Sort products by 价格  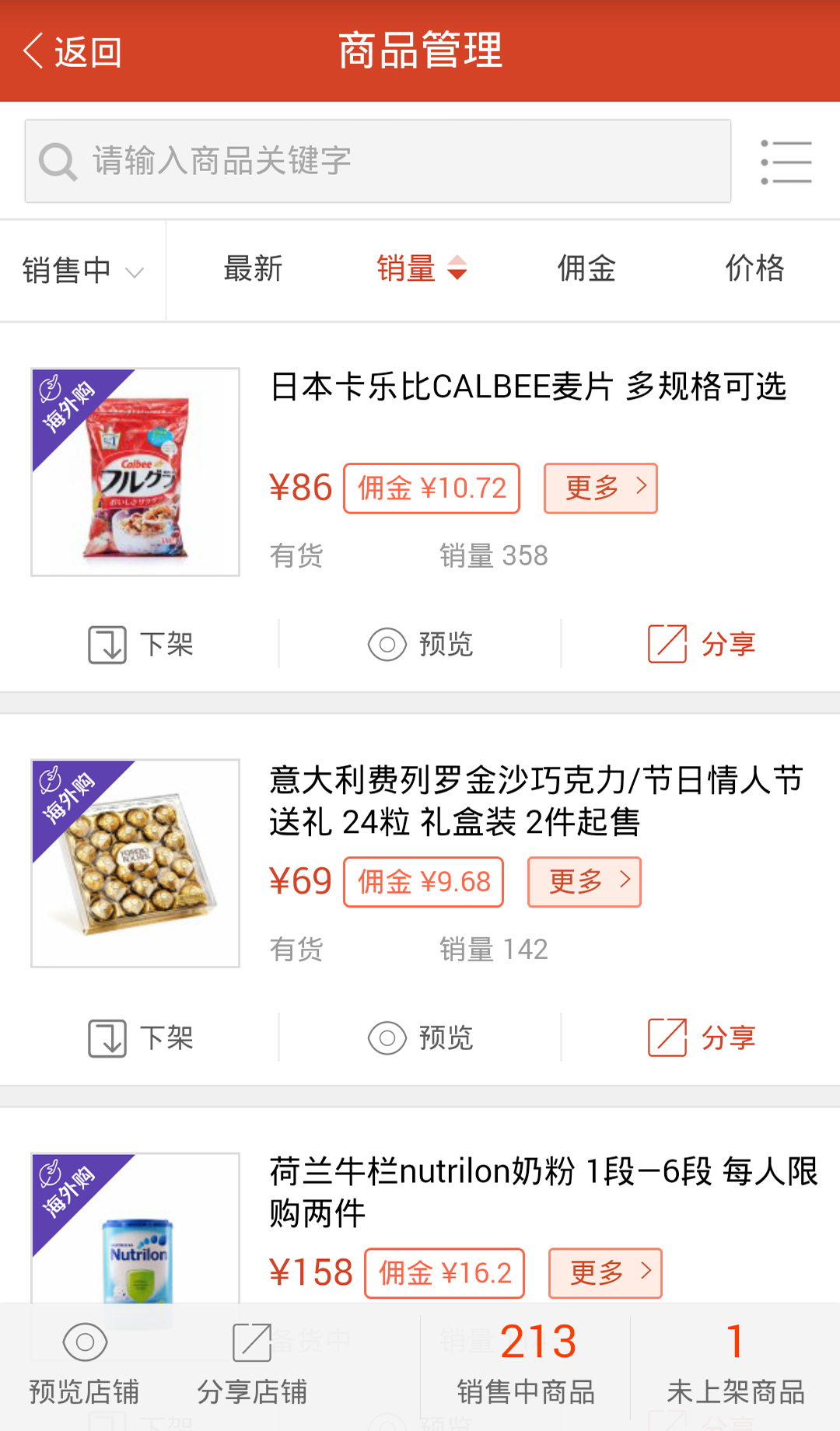pyautogui.click(x=754, y=269)
